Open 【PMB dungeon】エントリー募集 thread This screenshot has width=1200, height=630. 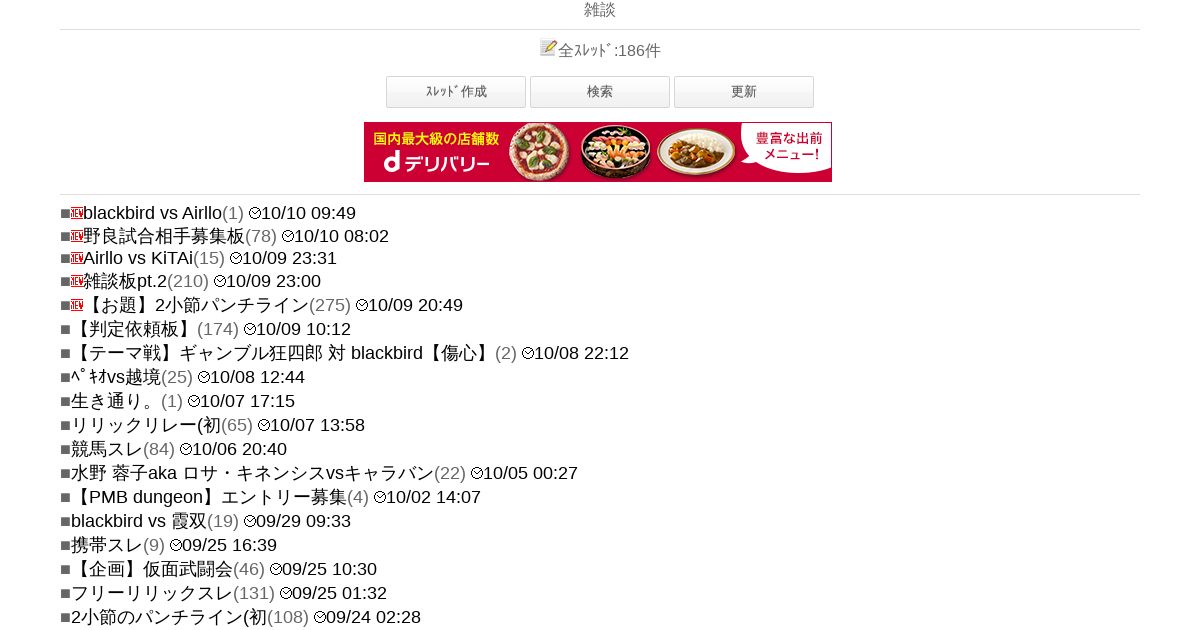209,497
